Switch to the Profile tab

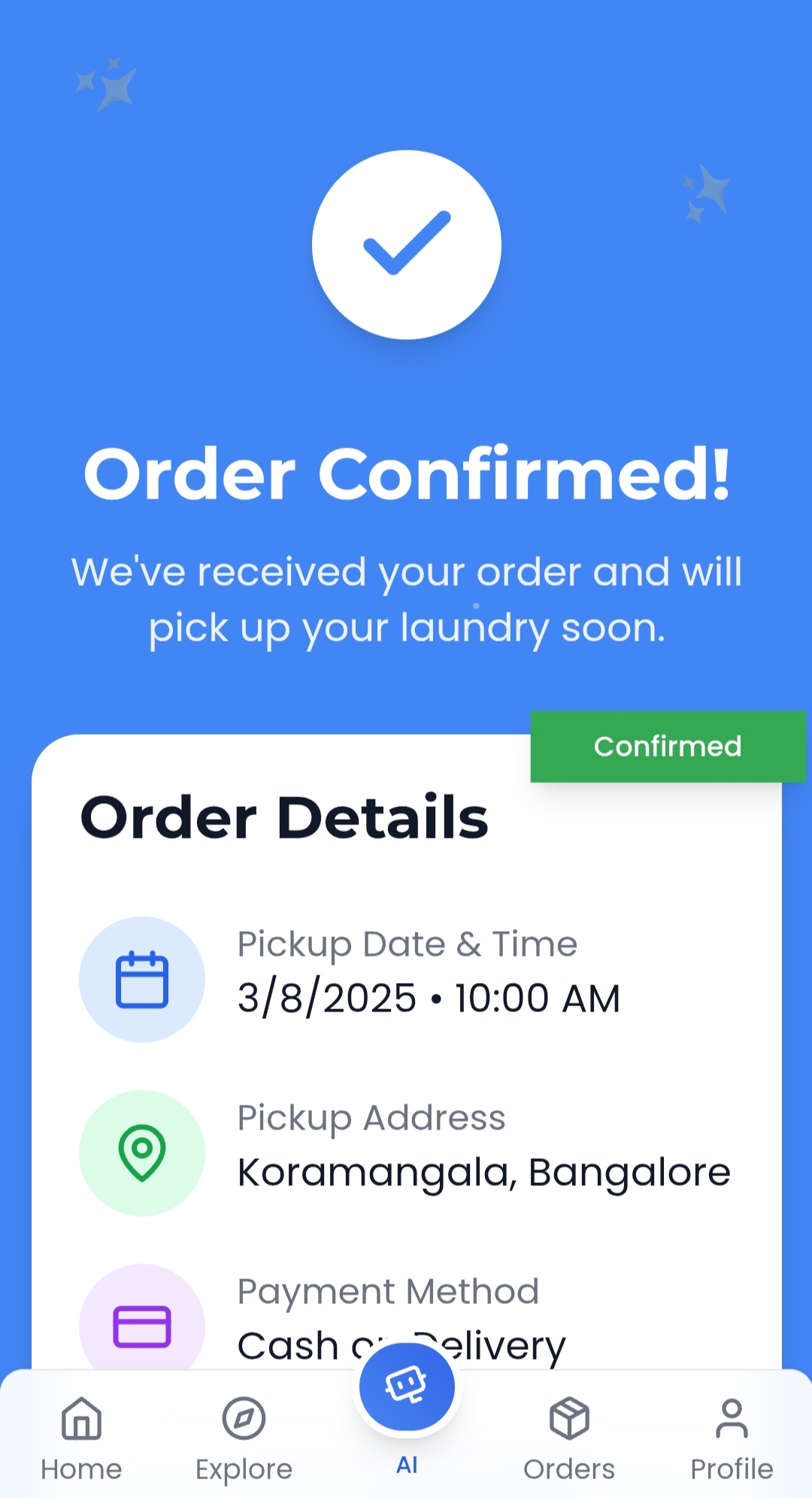click(x=732, y=1438)
